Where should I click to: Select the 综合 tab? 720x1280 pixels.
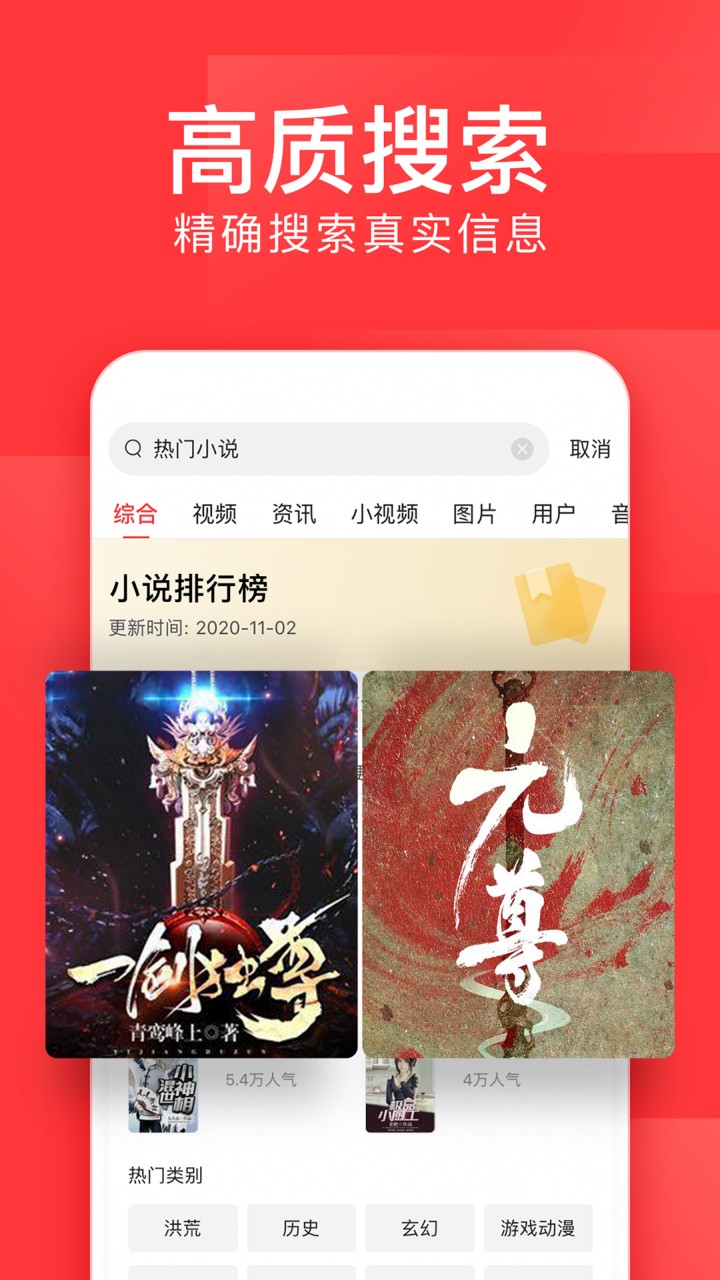[x=138, y=512]
